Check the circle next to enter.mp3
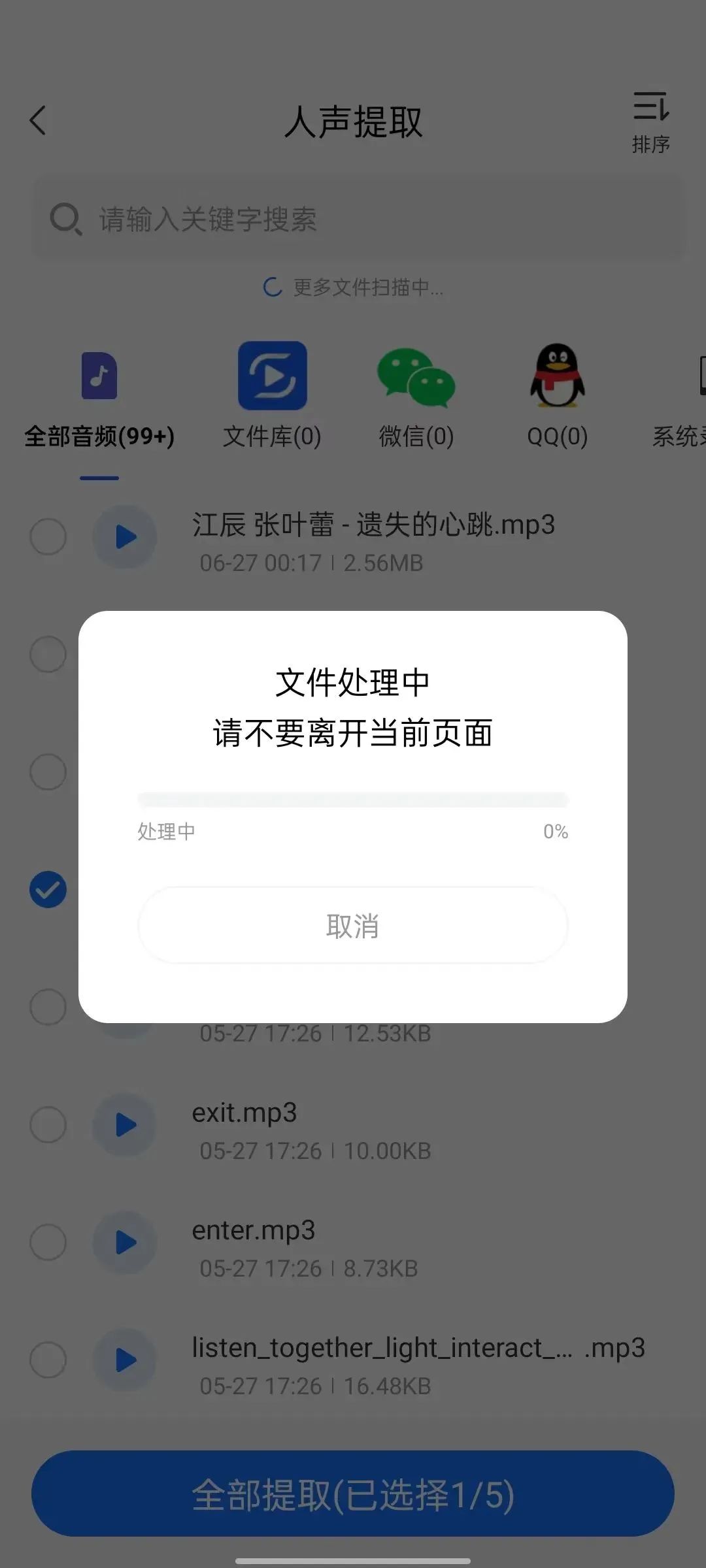Screen dimensions: 706x1568 [x=48, y=1243]
